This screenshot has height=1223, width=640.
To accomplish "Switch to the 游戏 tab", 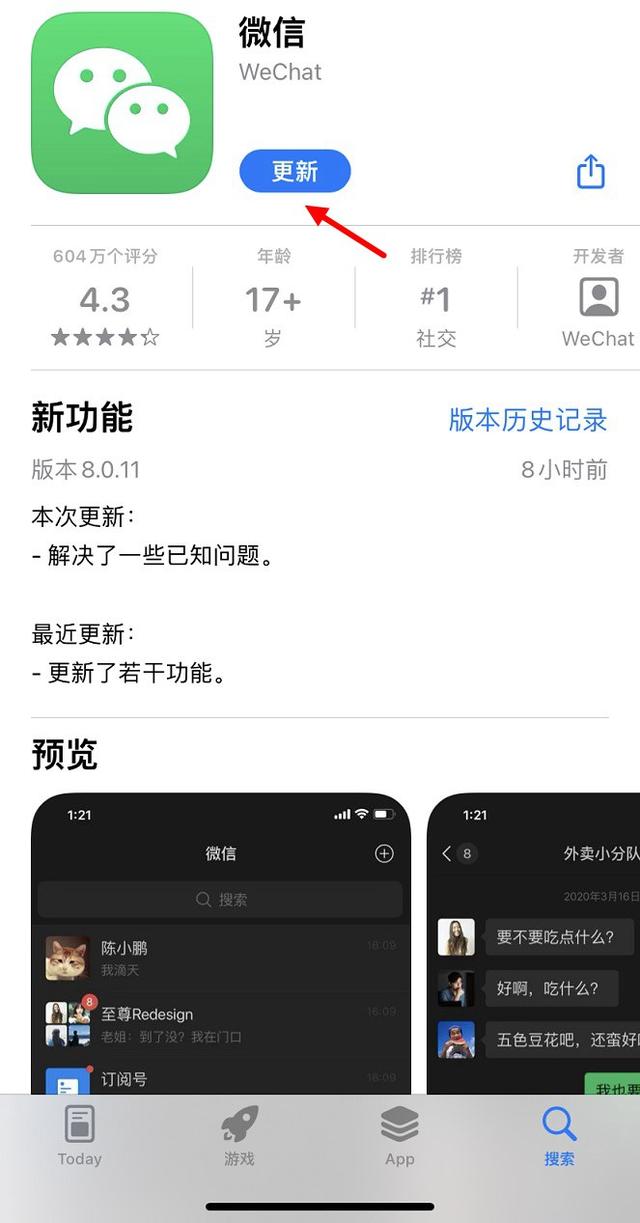I will point(239,1136).
